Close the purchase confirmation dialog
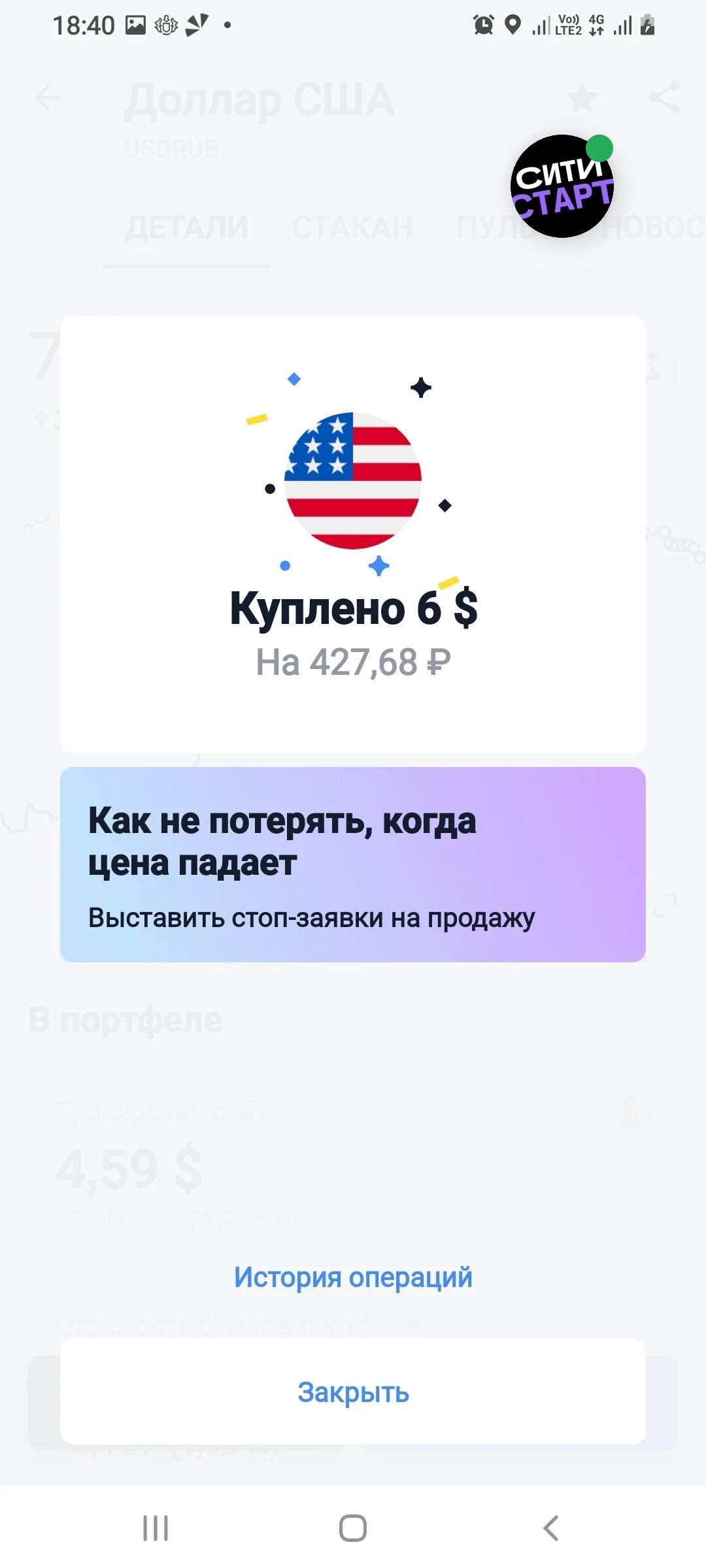Viewport: 706px width, 1568px height. (353, 1392)
